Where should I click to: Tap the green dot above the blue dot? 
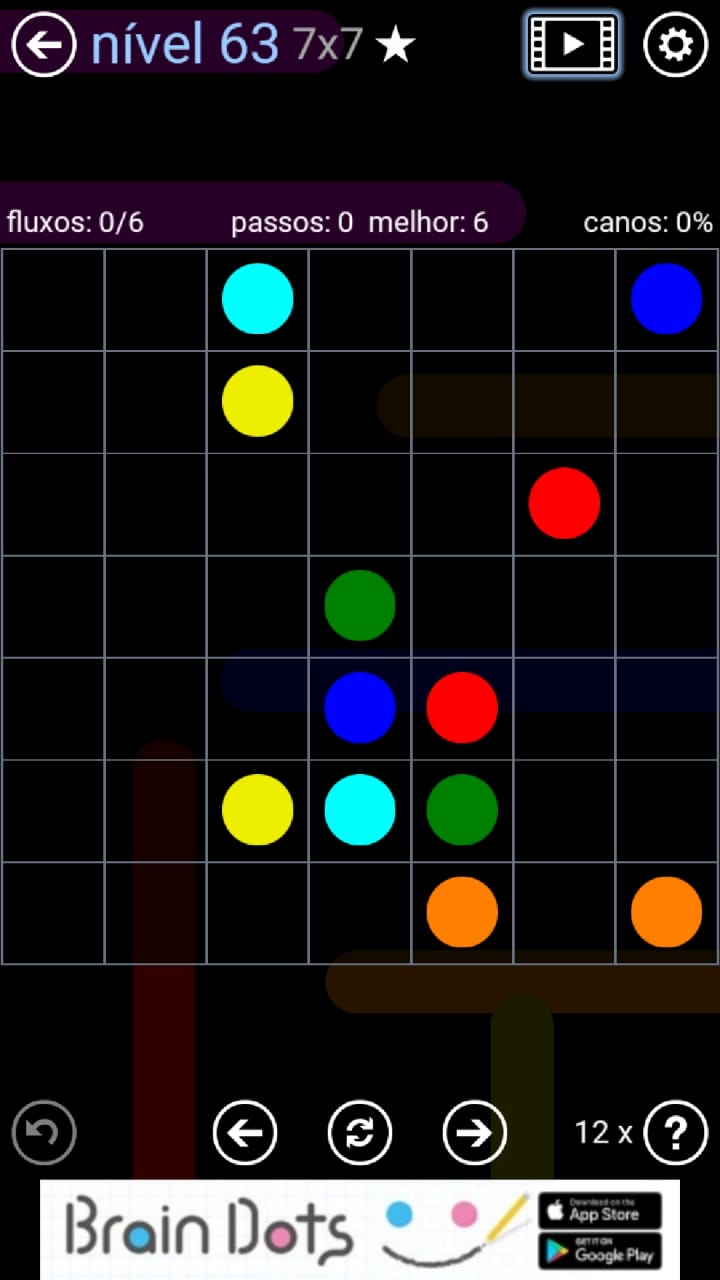pyautogui.click(x=360, y=605)
